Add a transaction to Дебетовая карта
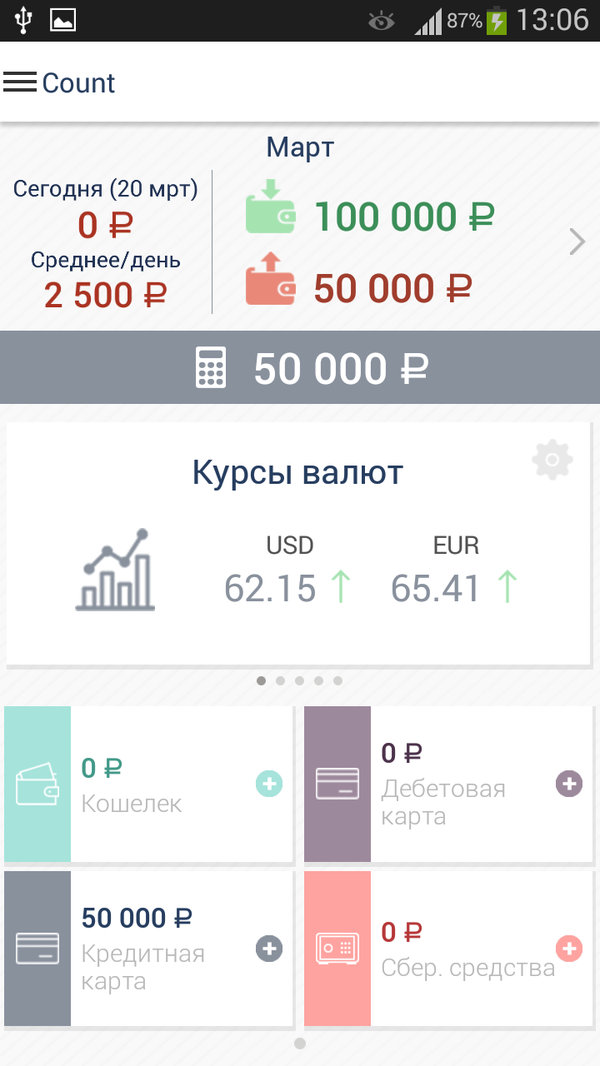 click(569, 784)
